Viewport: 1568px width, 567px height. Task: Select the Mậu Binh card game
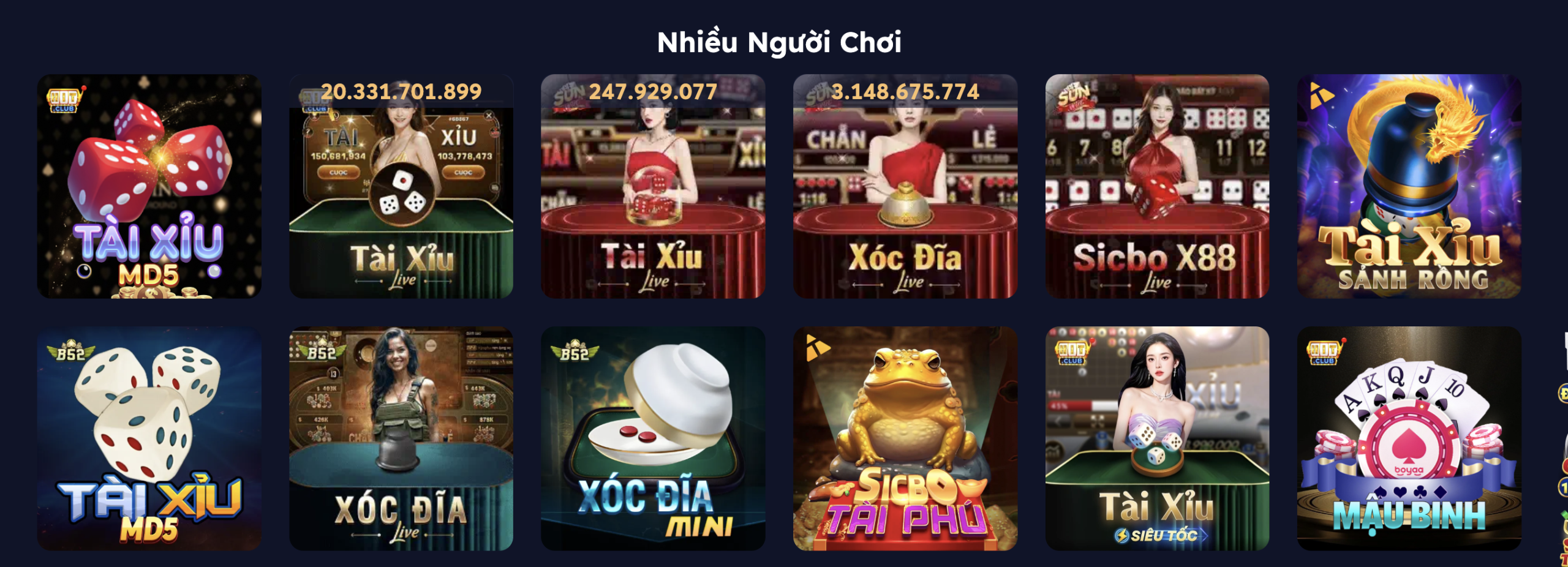pyautogui.click(x=1409, y=438)
